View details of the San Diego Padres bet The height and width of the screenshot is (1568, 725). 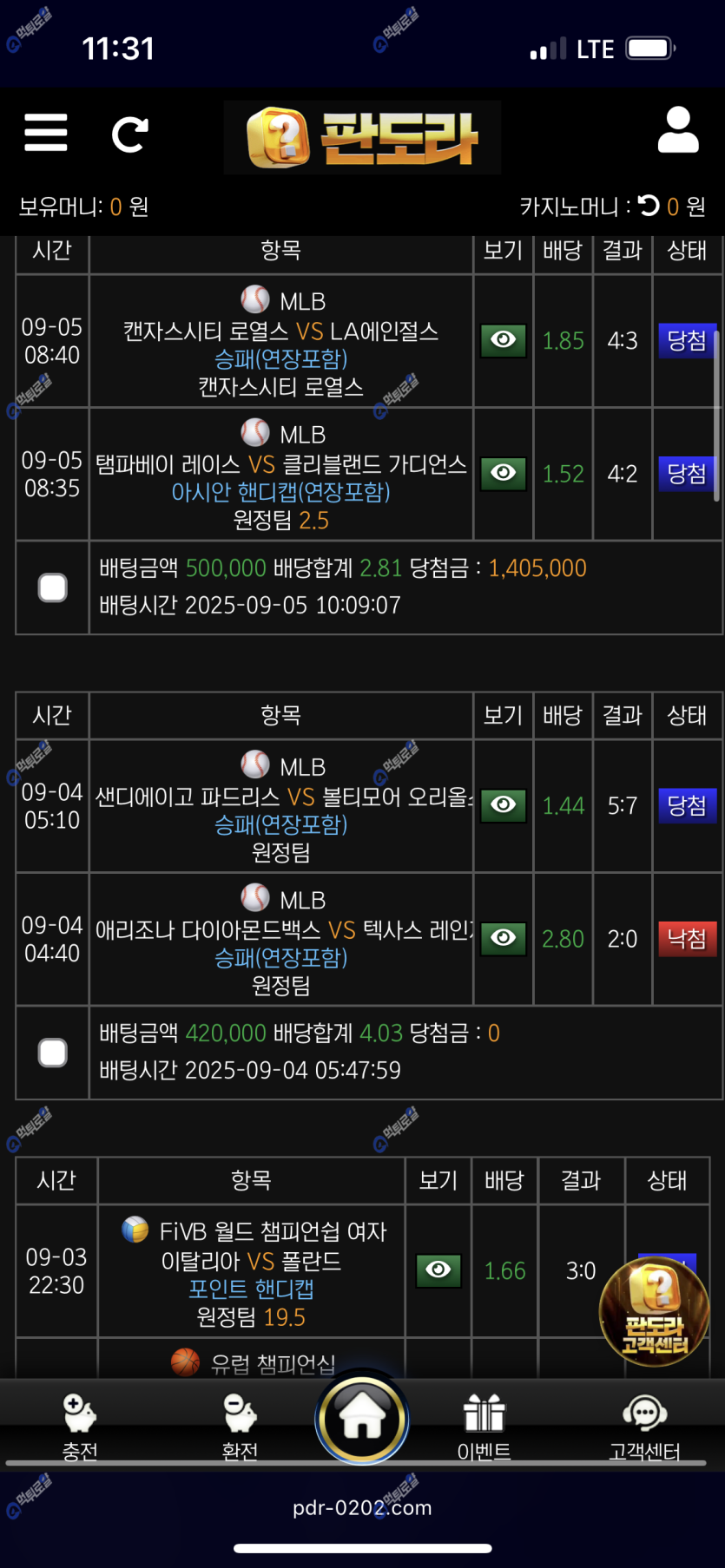(504, 805)
